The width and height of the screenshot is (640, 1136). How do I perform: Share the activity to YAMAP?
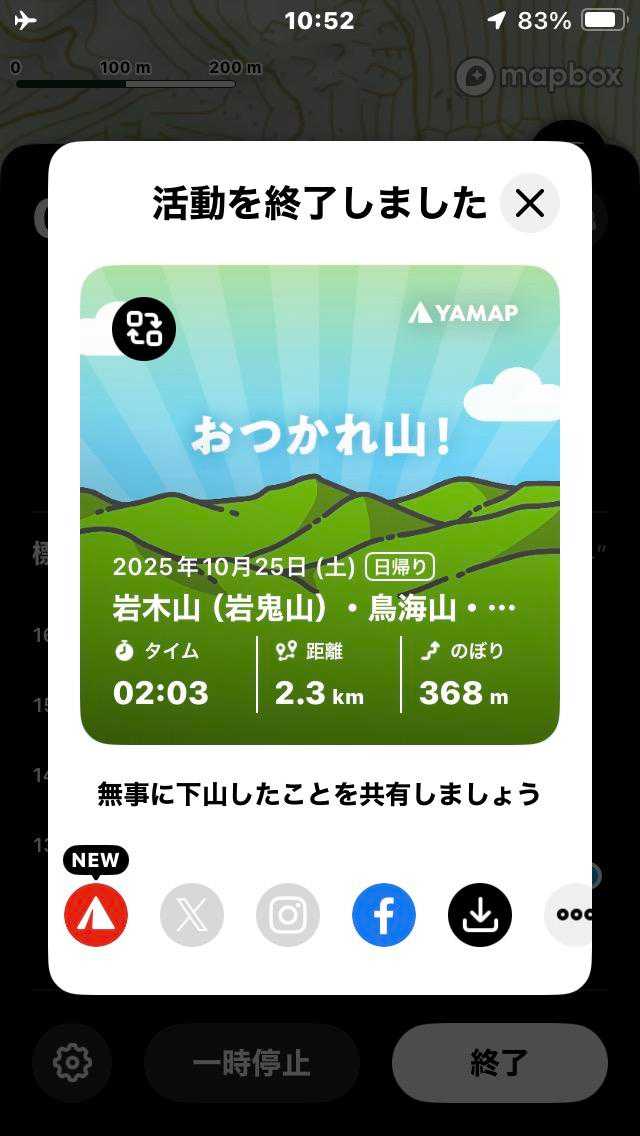coord(96,914)
